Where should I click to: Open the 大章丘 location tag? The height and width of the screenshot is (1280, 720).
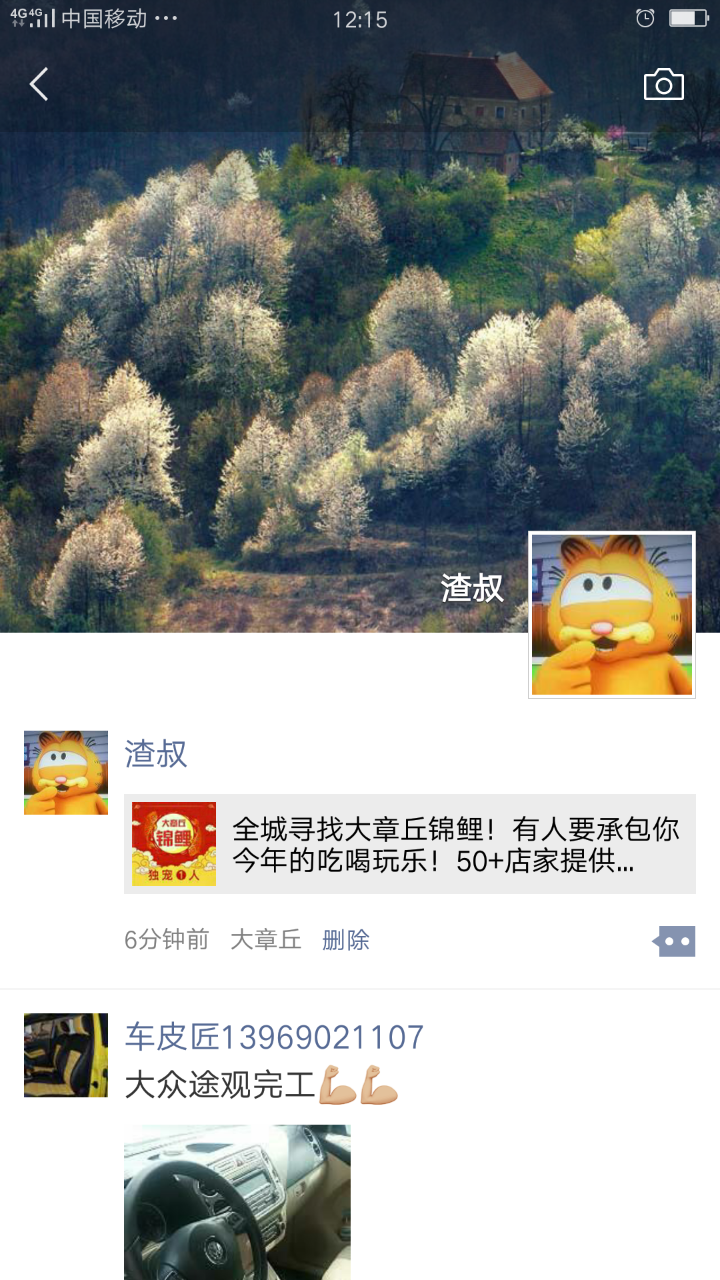266,940
